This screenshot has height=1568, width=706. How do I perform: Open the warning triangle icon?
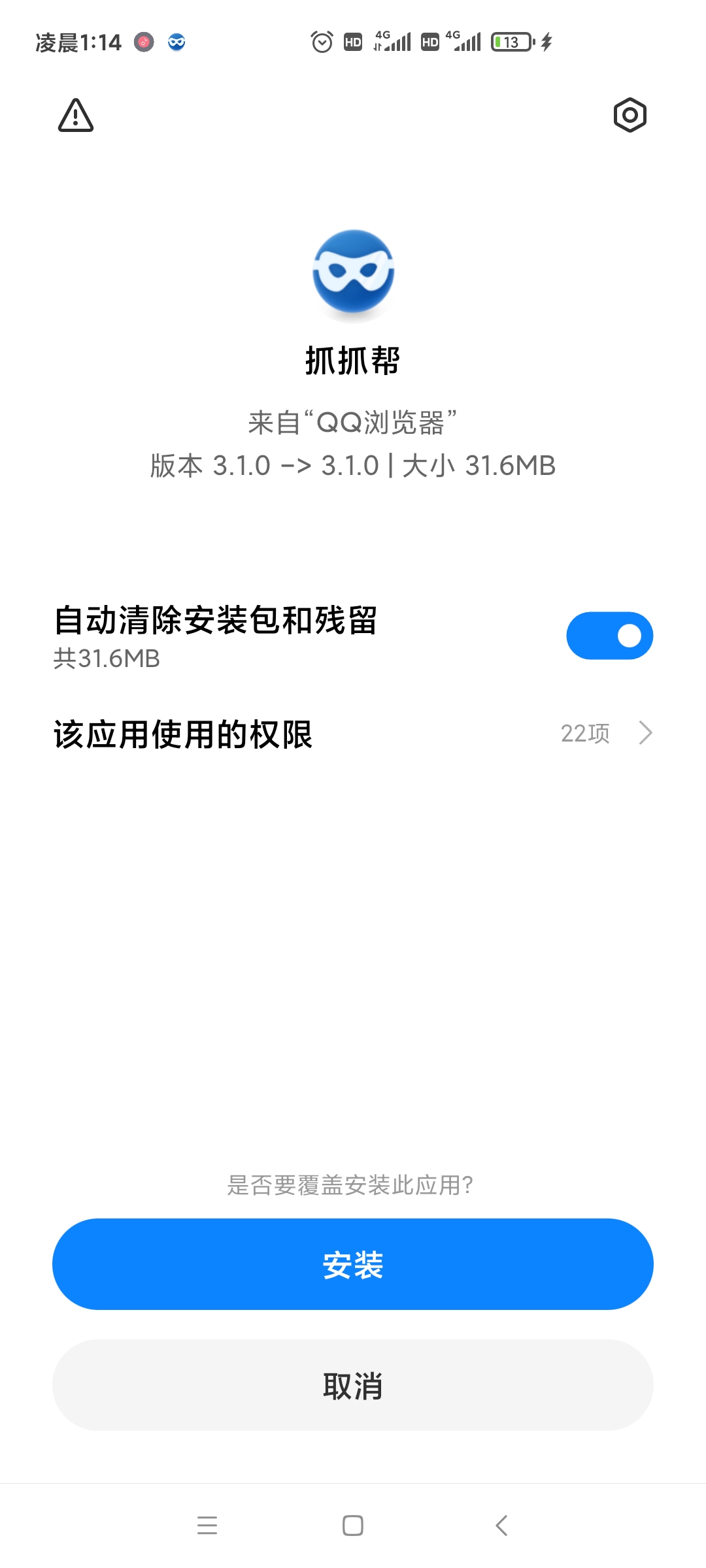[x=76, y=116]
